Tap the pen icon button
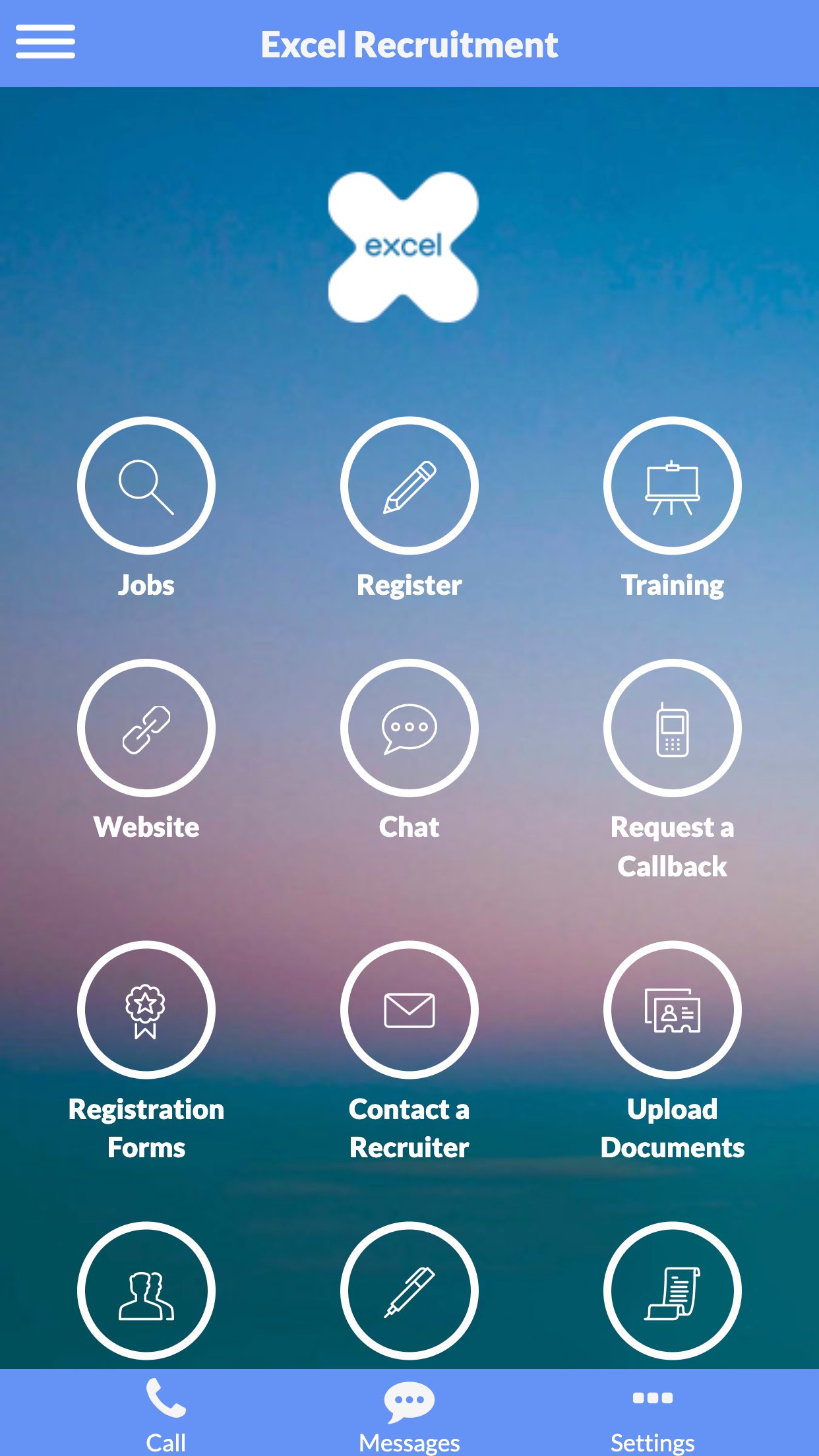 (x=409, y=1291)
